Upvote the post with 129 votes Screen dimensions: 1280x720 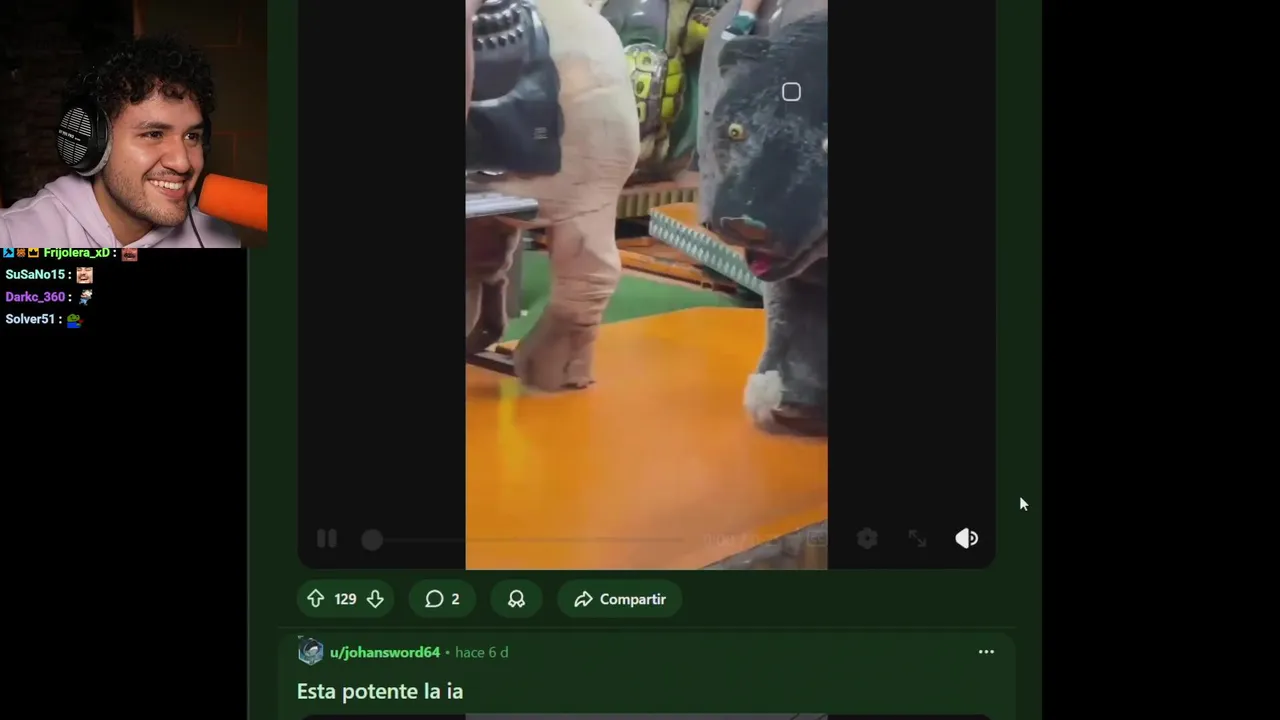click(x=316, y=599)
